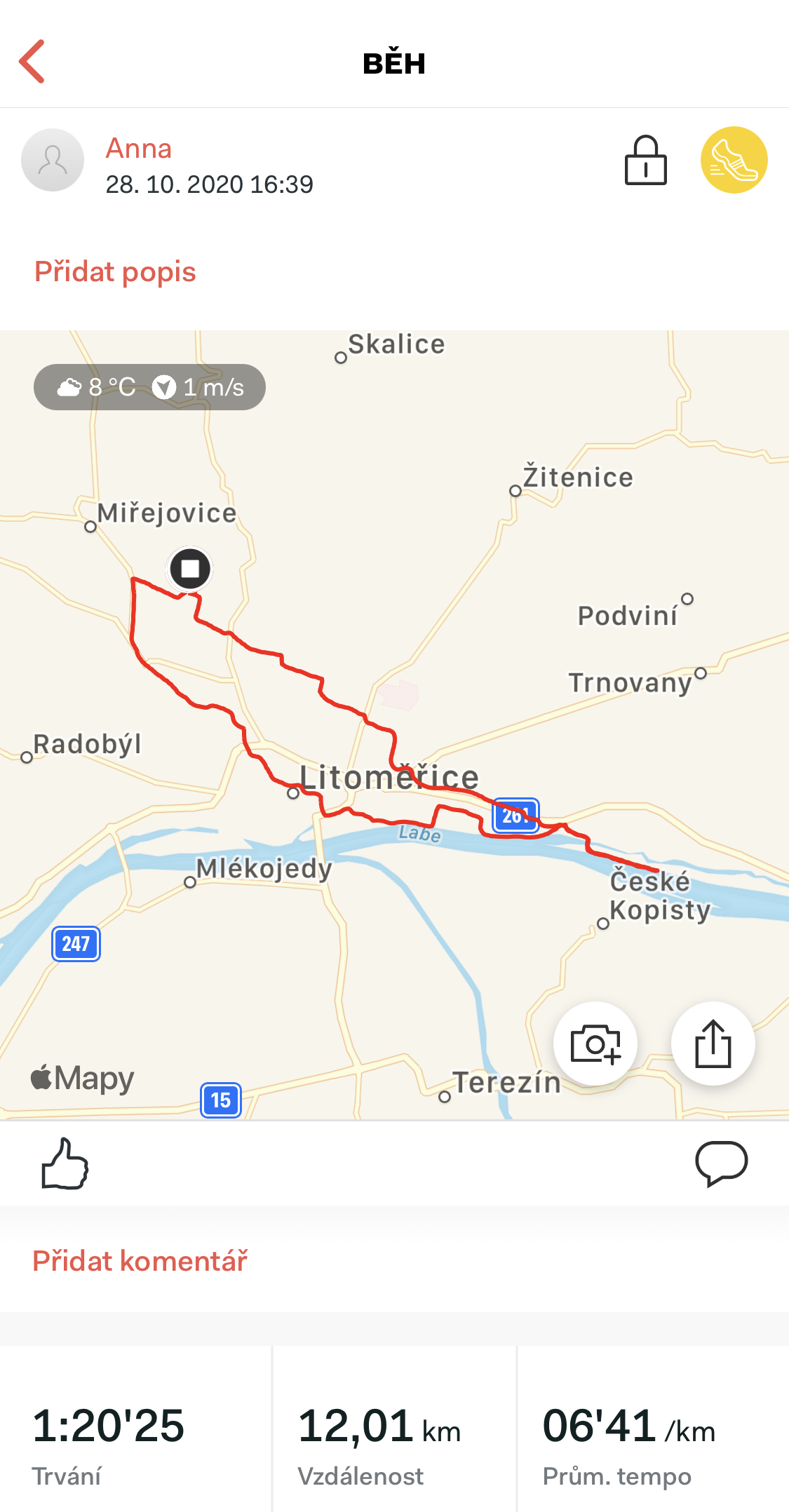Tap the privacy lock icon
789x1512 pixels.
tap(645, 161)
